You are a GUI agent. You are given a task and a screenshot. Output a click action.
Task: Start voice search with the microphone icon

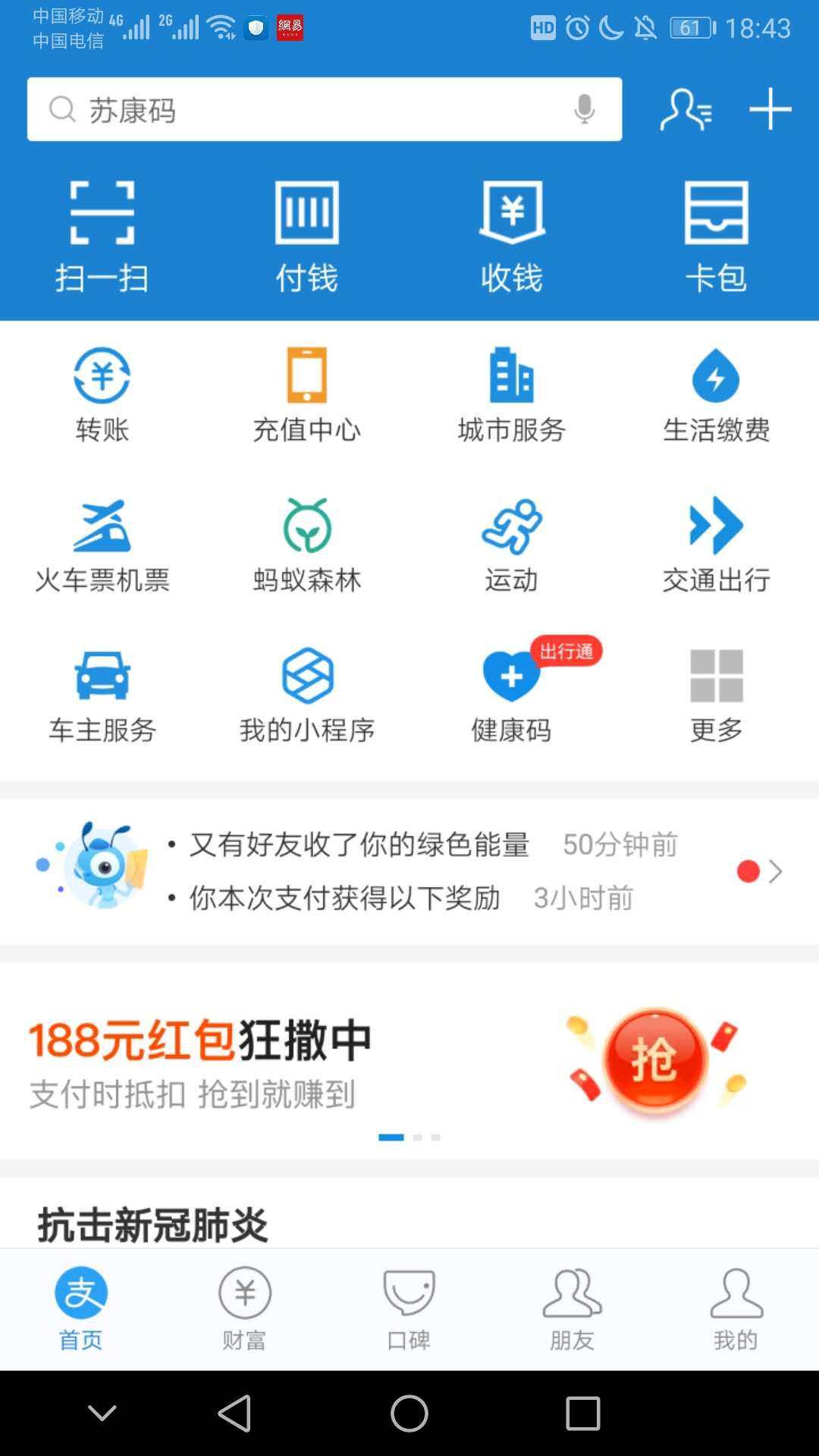584,110
